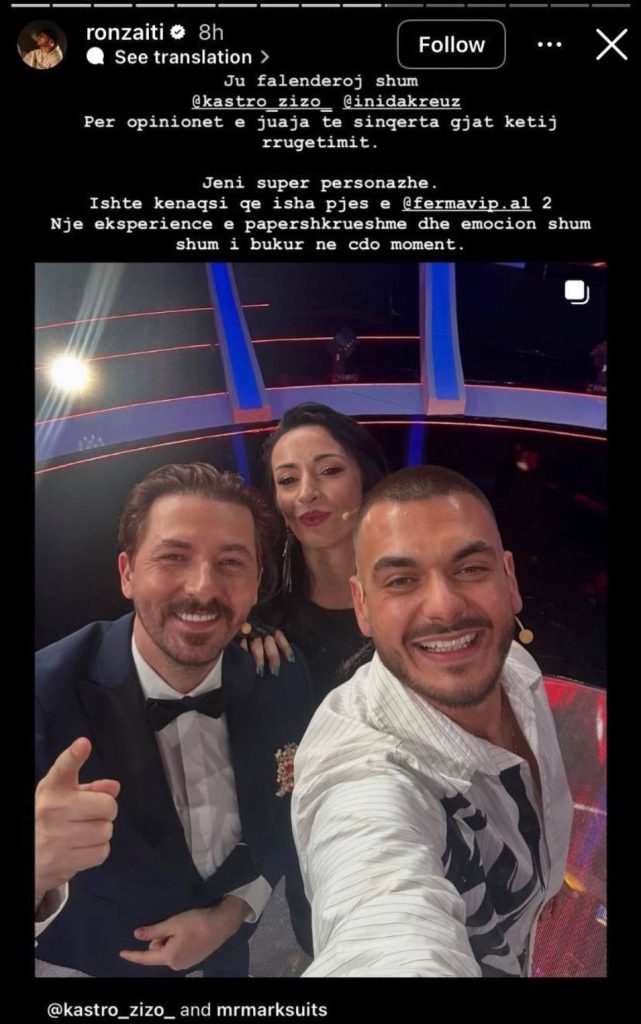The height and width of the screenshot is (1024, 641).
Task: Close the story viewer
Action: tap(611, 44)
